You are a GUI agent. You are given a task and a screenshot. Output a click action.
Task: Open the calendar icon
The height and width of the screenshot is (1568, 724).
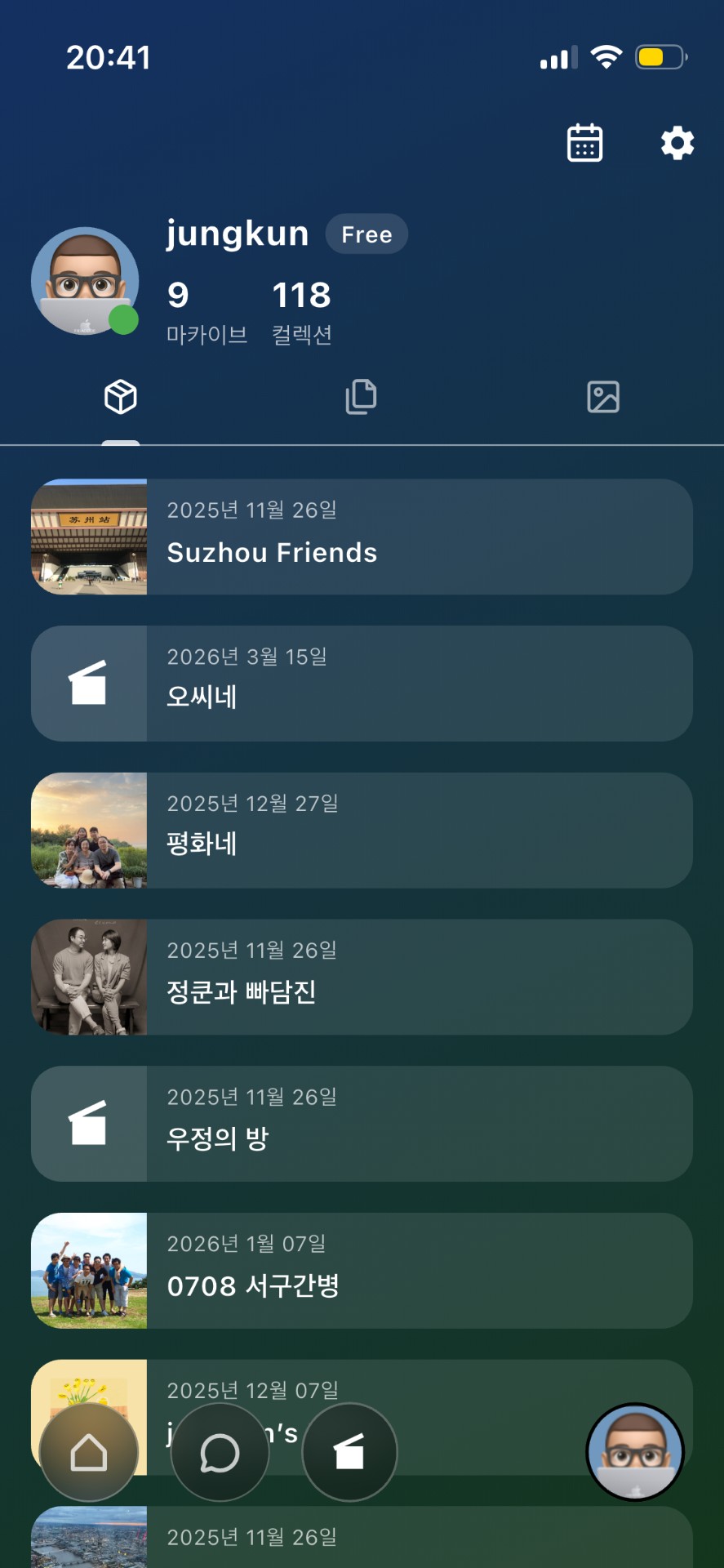(584, 143)
